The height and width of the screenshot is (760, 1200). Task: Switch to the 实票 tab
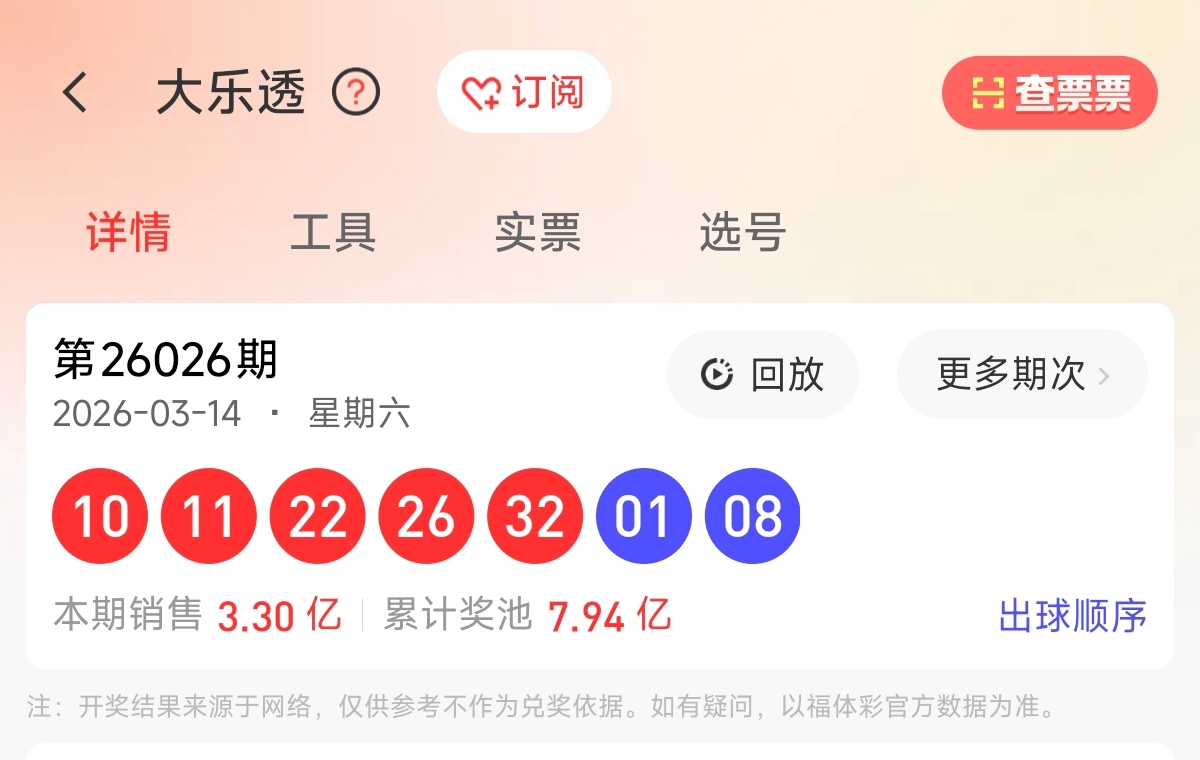(x=537, y=232)
